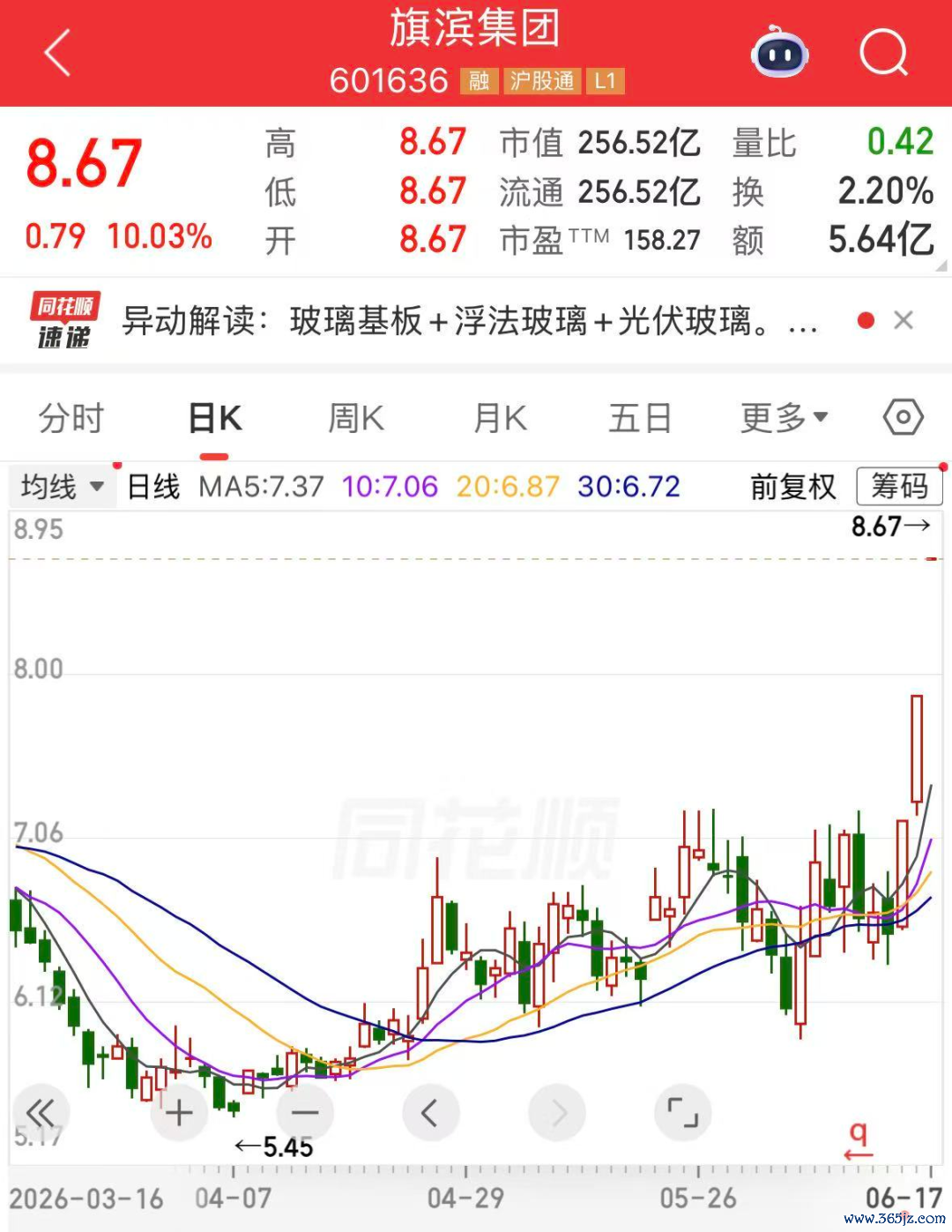Expand the 更多 chart options

coord(784,418)
